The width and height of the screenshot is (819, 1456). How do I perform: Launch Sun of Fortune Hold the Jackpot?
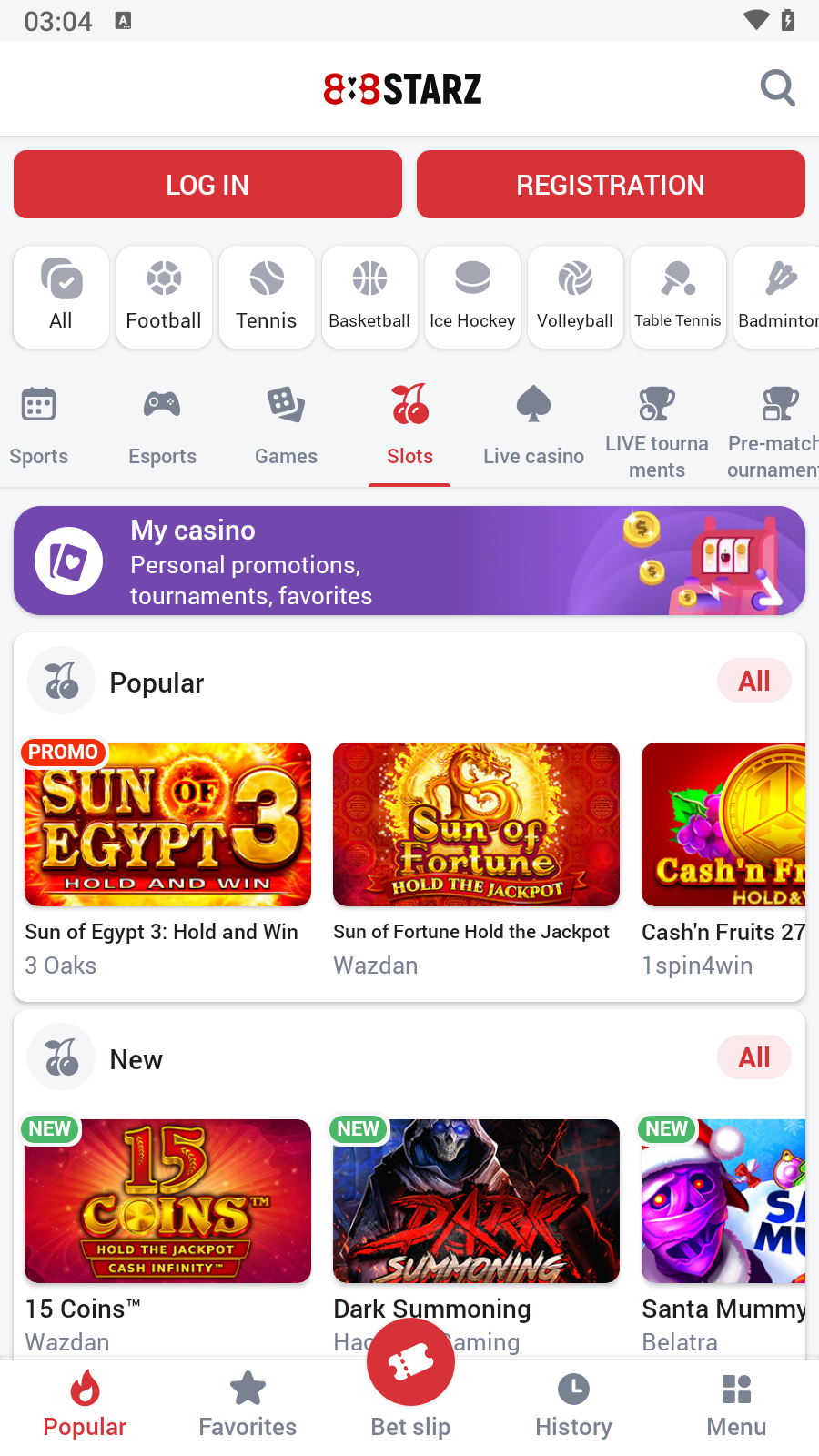click(x=476, y=824)
